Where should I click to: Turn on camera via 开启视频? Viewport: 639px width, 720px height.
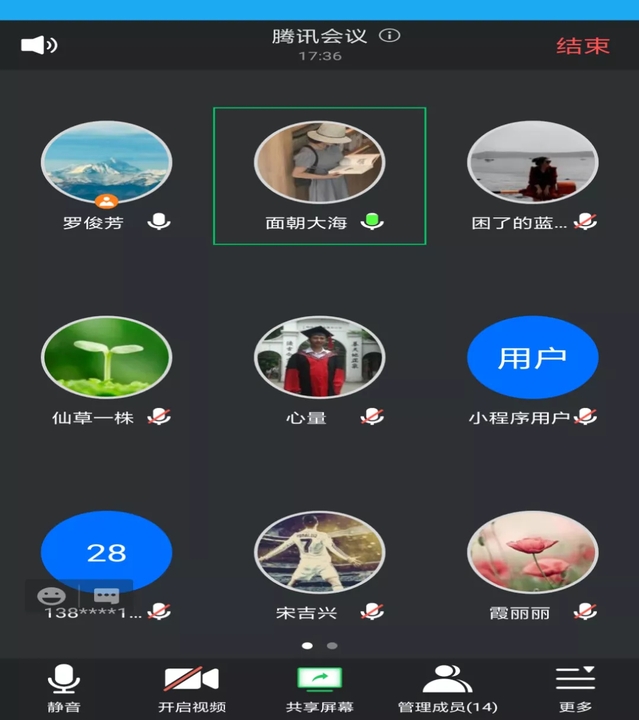191,687
